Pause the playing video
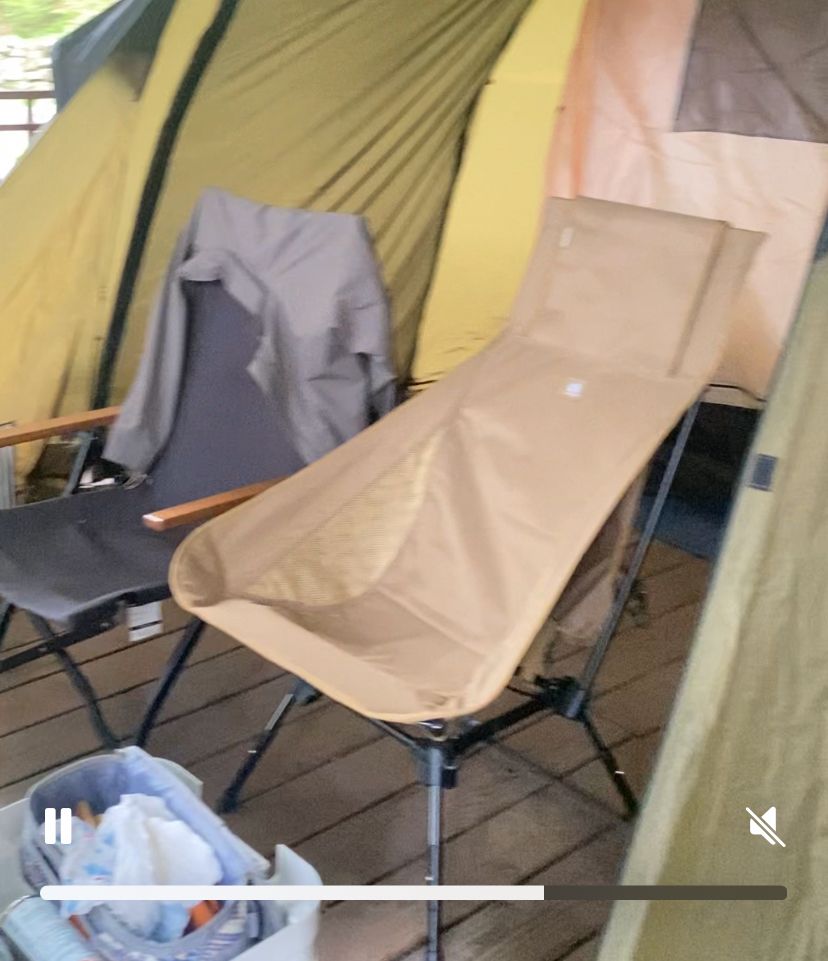 tap(58, 826)
